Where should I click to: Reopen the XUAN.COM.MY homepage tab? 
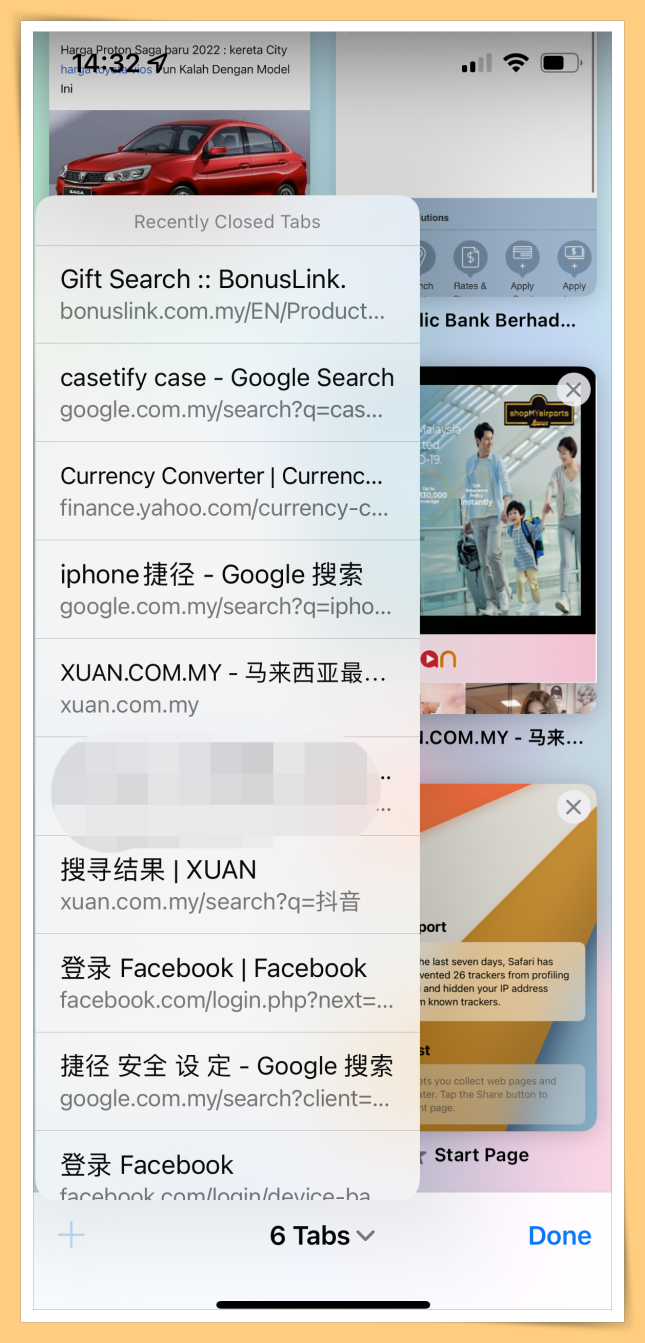point(226,688)
